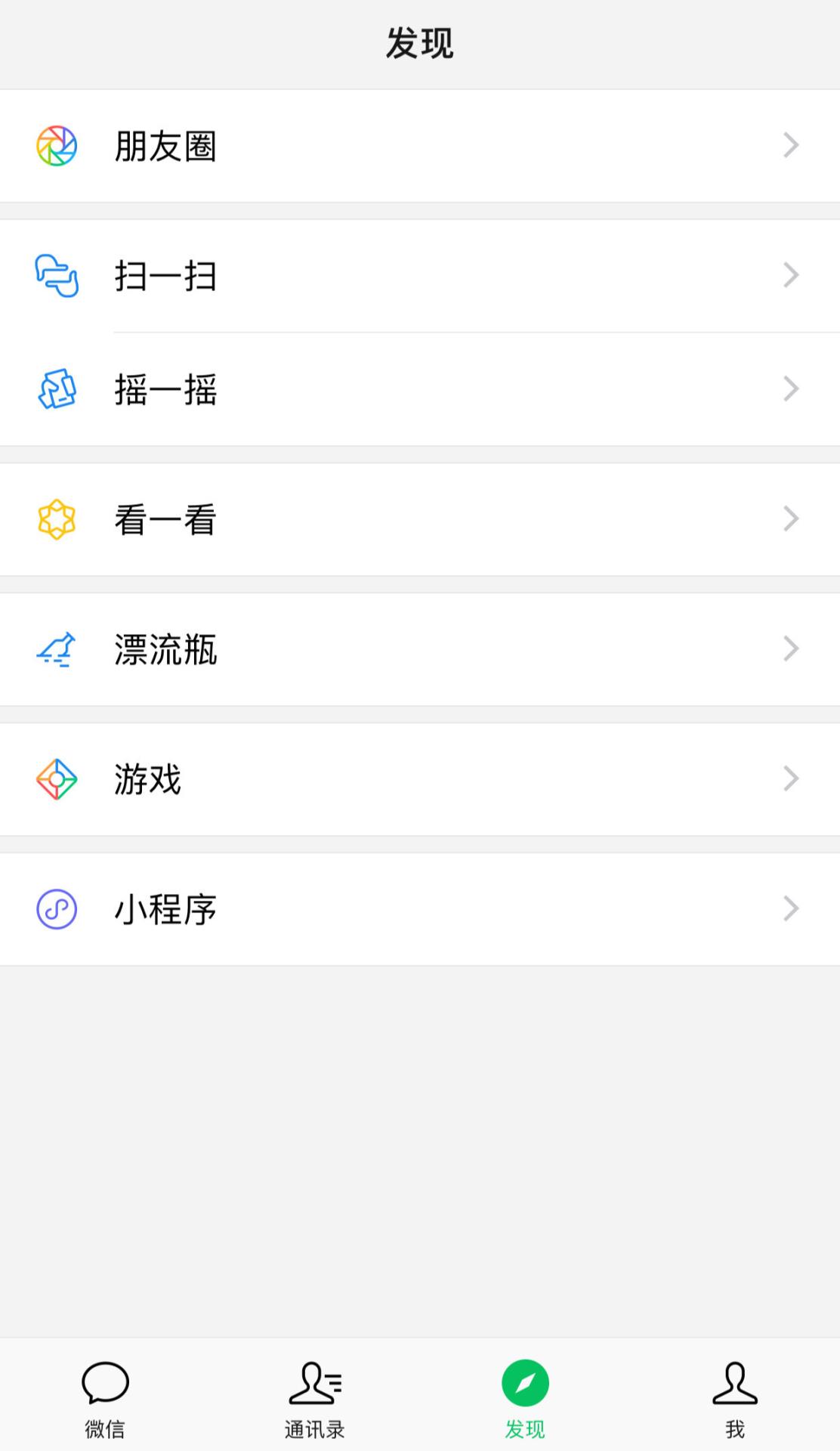Screen dimensions: 840x1451
Task: Open Top Stories via the 看一看 star icon
Action: click(x=57, y=518)
